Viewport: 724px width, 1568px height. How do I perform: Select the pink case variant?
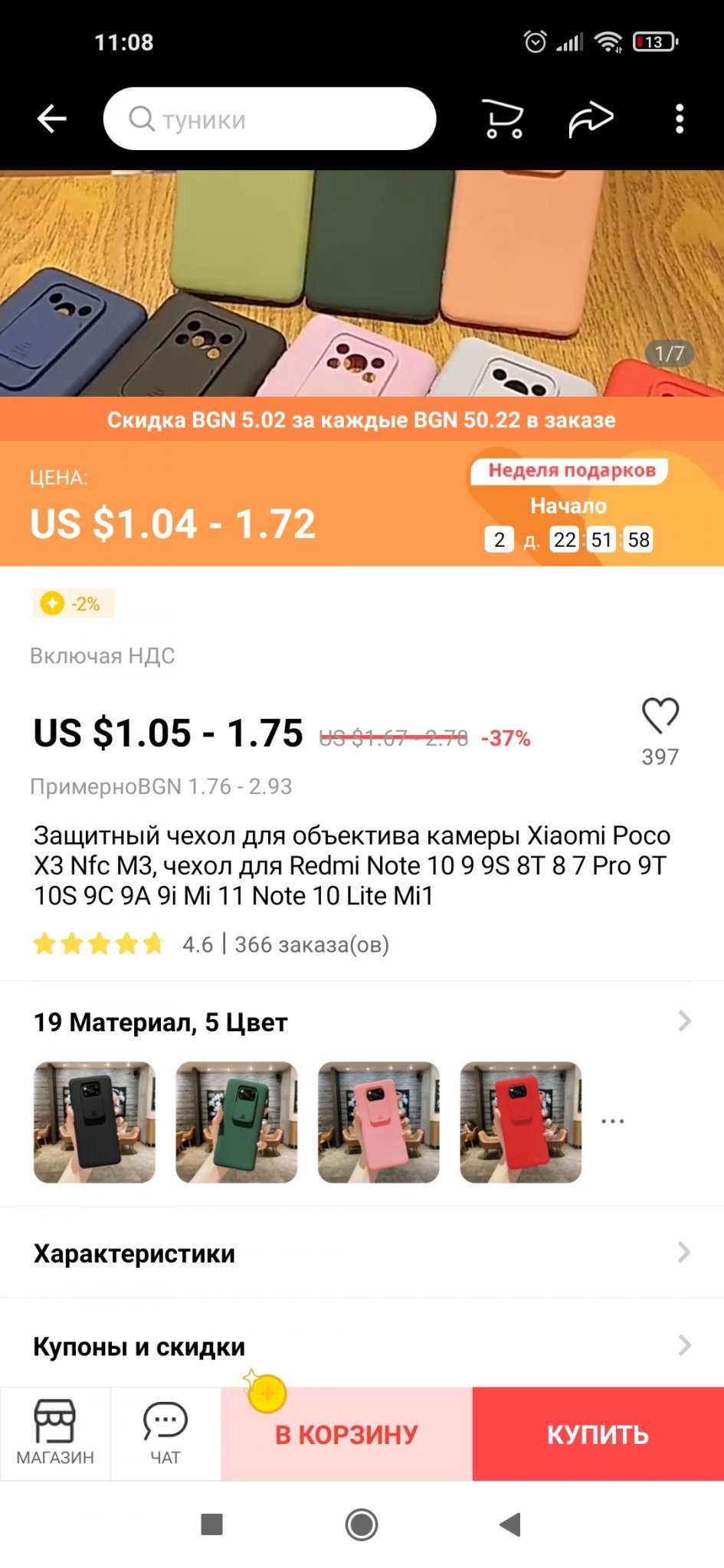(x=378, y=1122)
